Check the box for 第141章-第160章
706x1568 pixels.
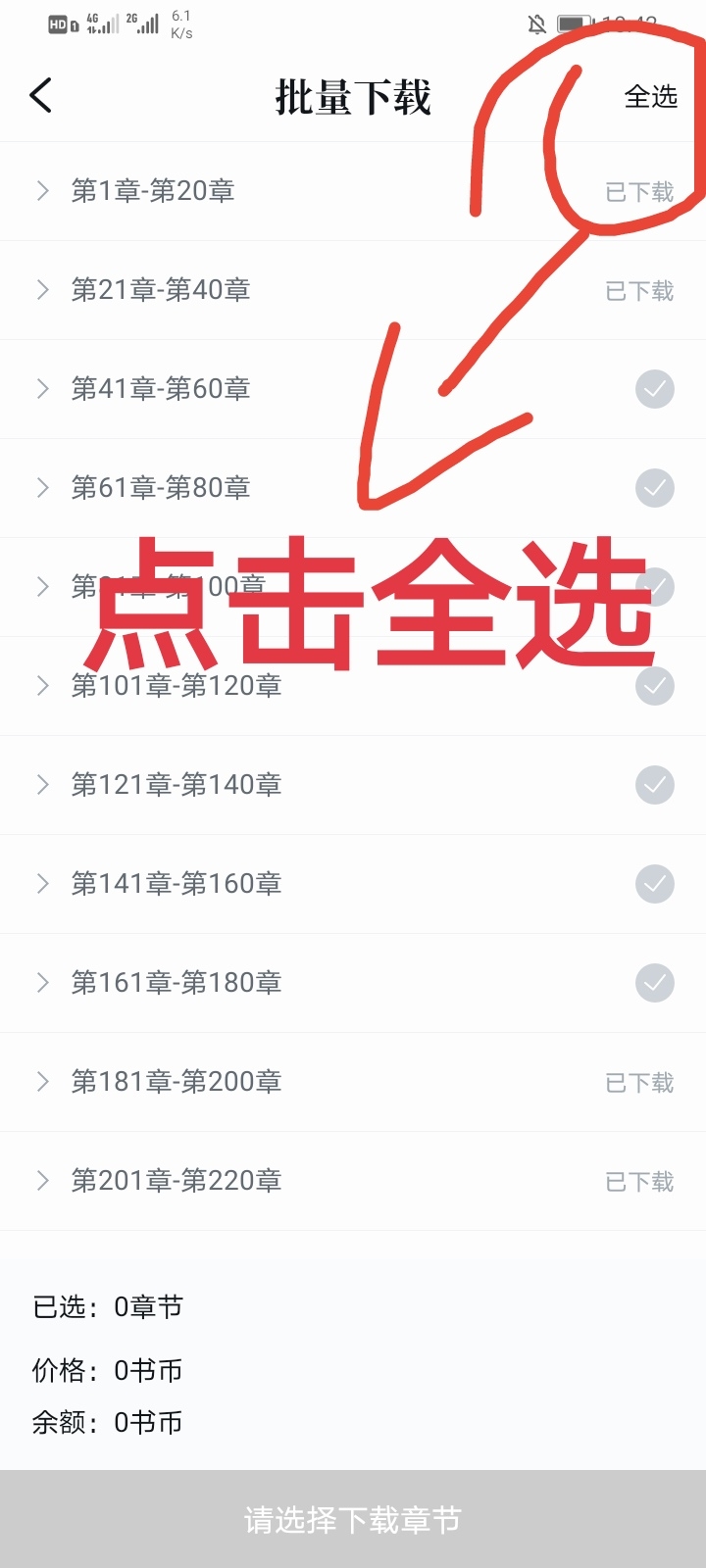[x=654, y=884]
